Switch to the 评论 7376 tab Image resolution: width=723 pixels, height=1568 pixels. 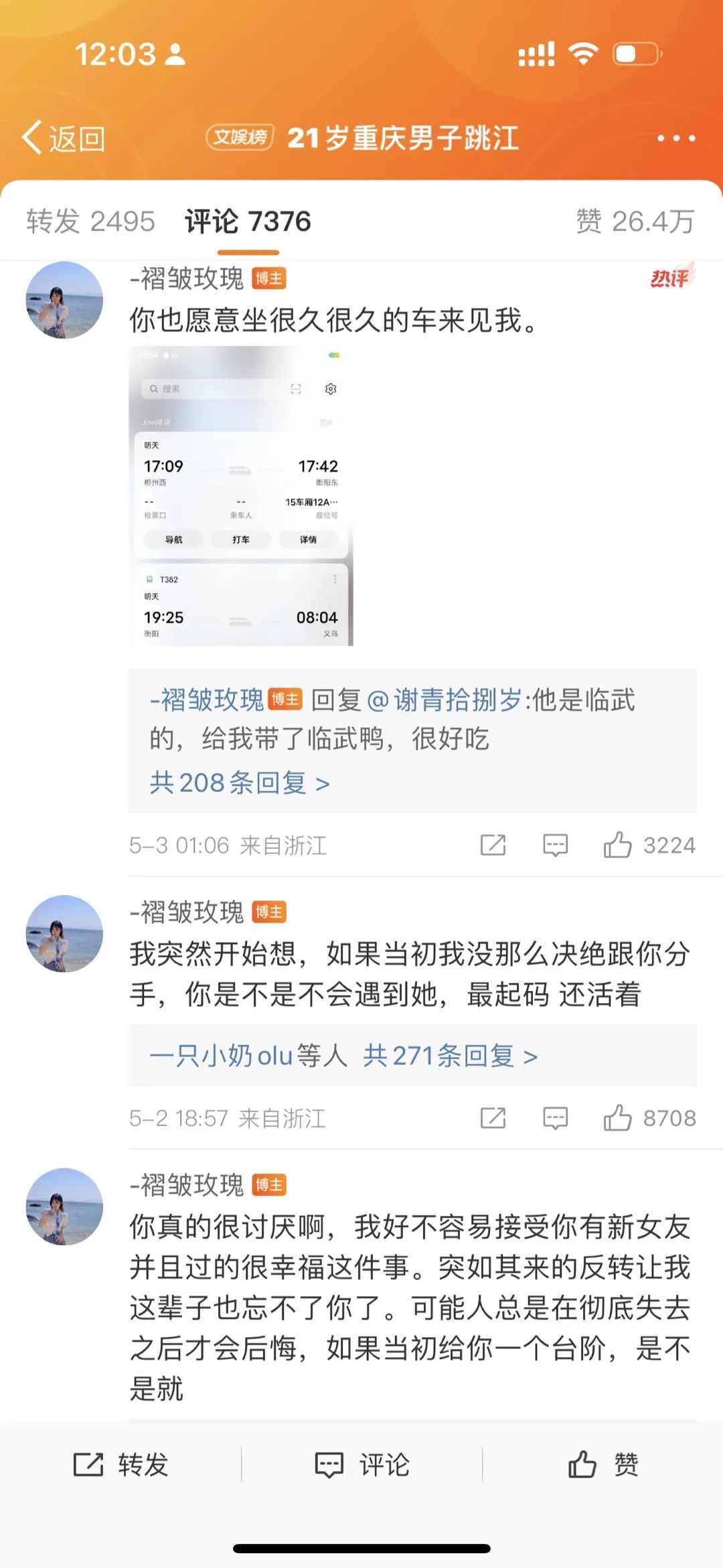tap(248, 222)
